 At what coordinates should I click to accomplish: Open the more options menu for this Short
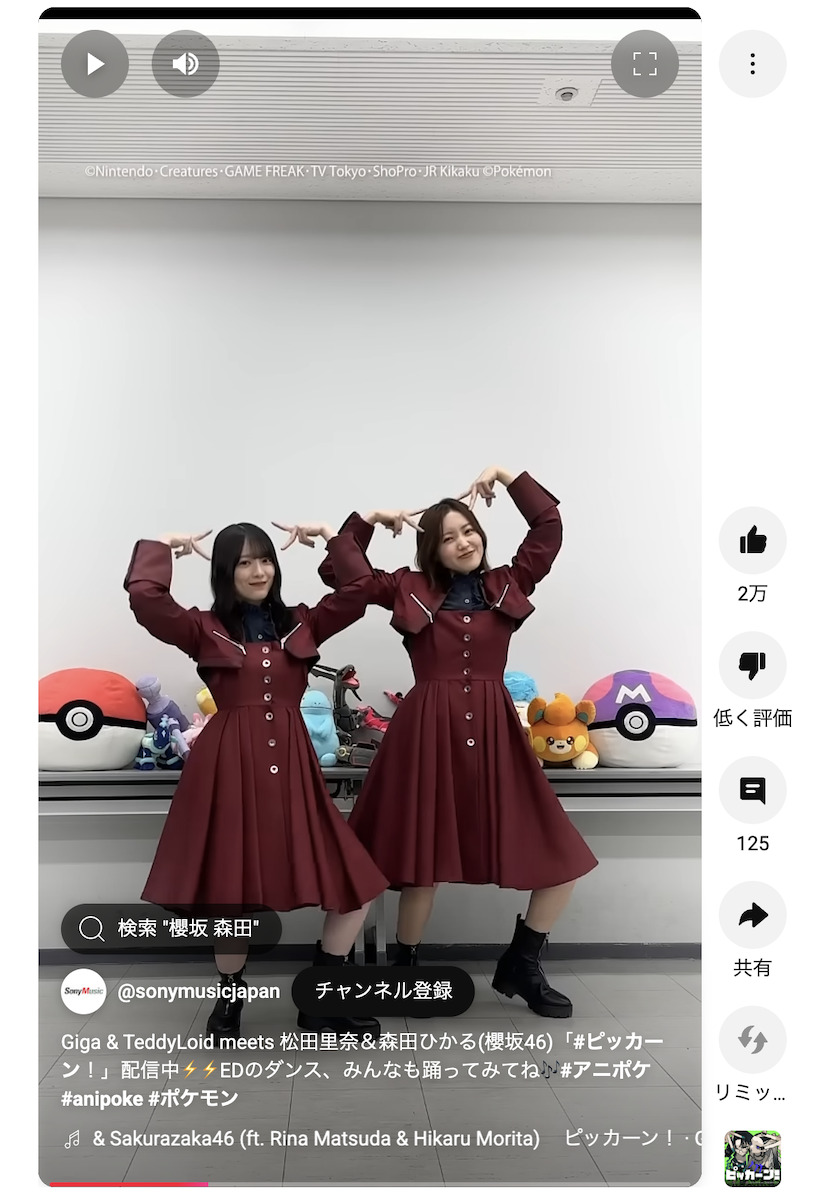[x=752, y=63]
